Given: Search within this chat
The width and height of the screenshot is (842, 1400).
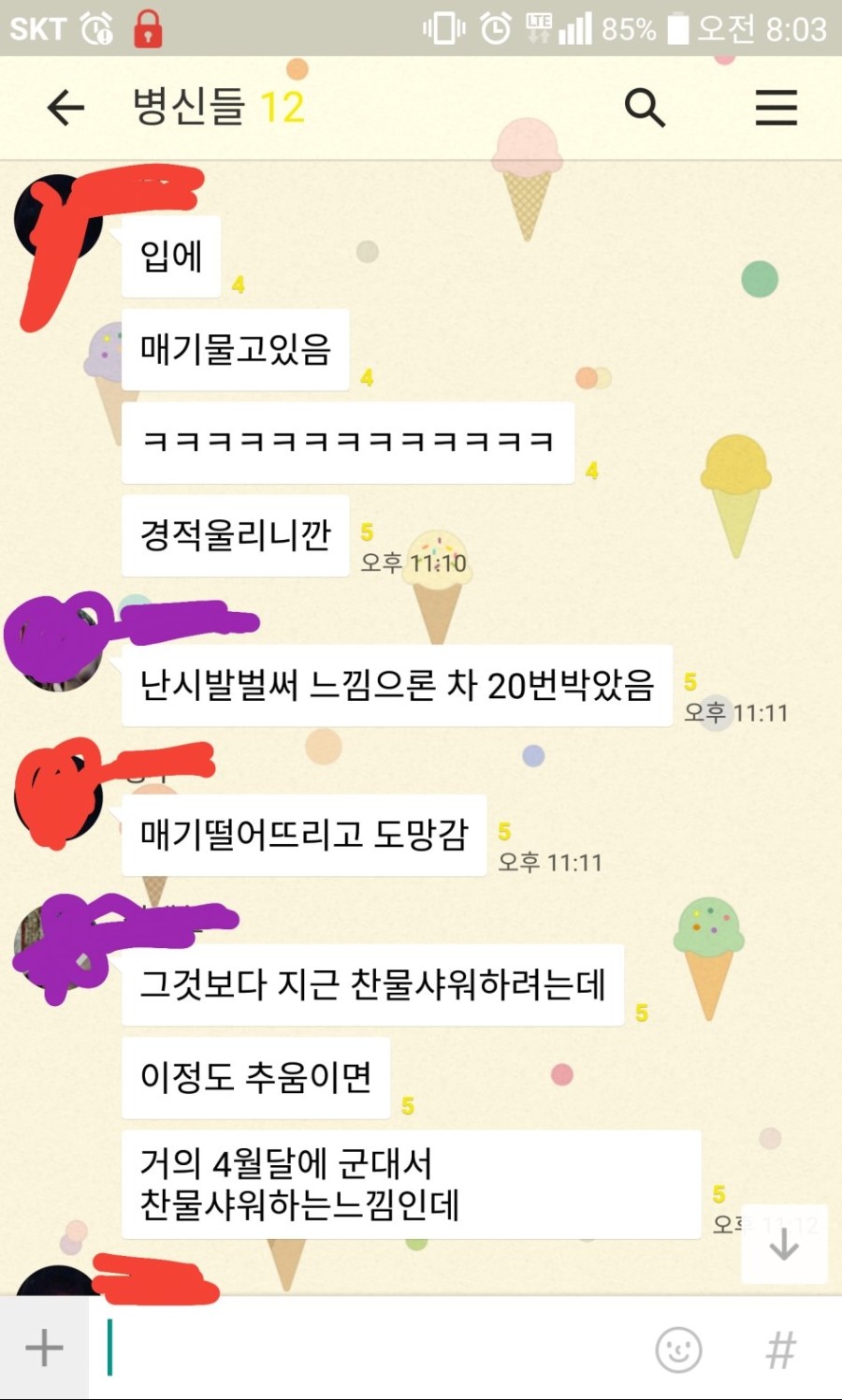Looking at the screenshot, I should (645, 108).
